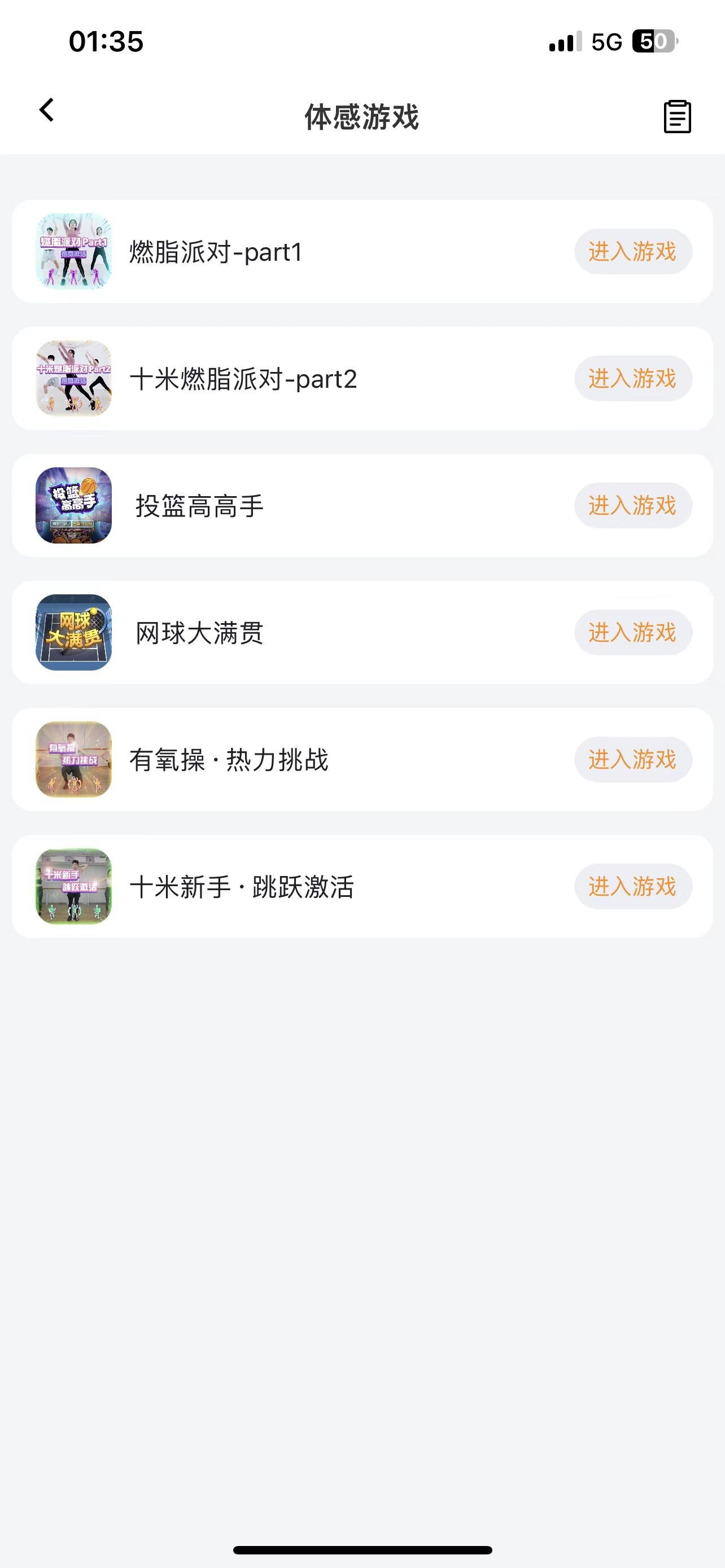
Task: Tap the clock showing 01:35
Action: click(x=107, y=41)
